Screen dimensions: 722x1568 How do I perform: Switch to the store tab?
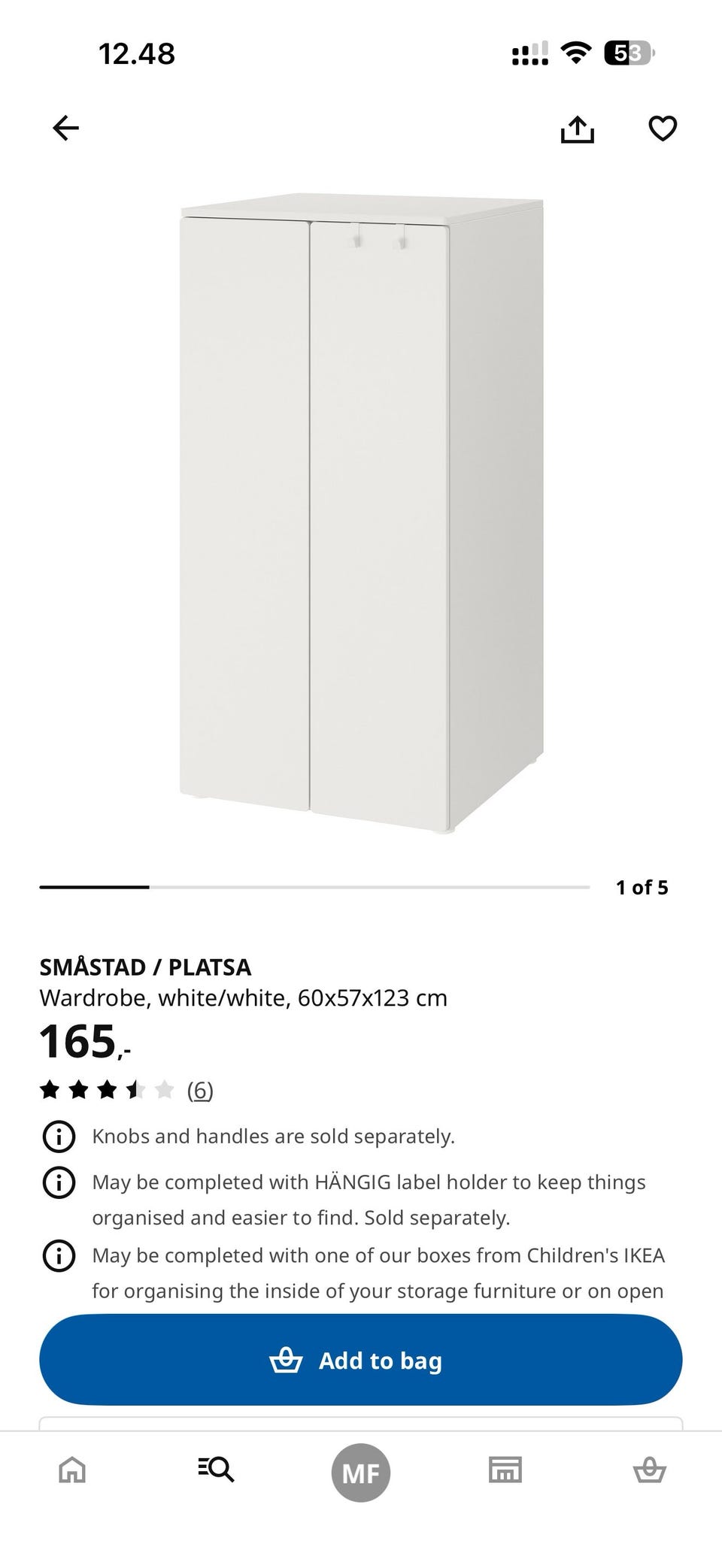pos(505,1469)
